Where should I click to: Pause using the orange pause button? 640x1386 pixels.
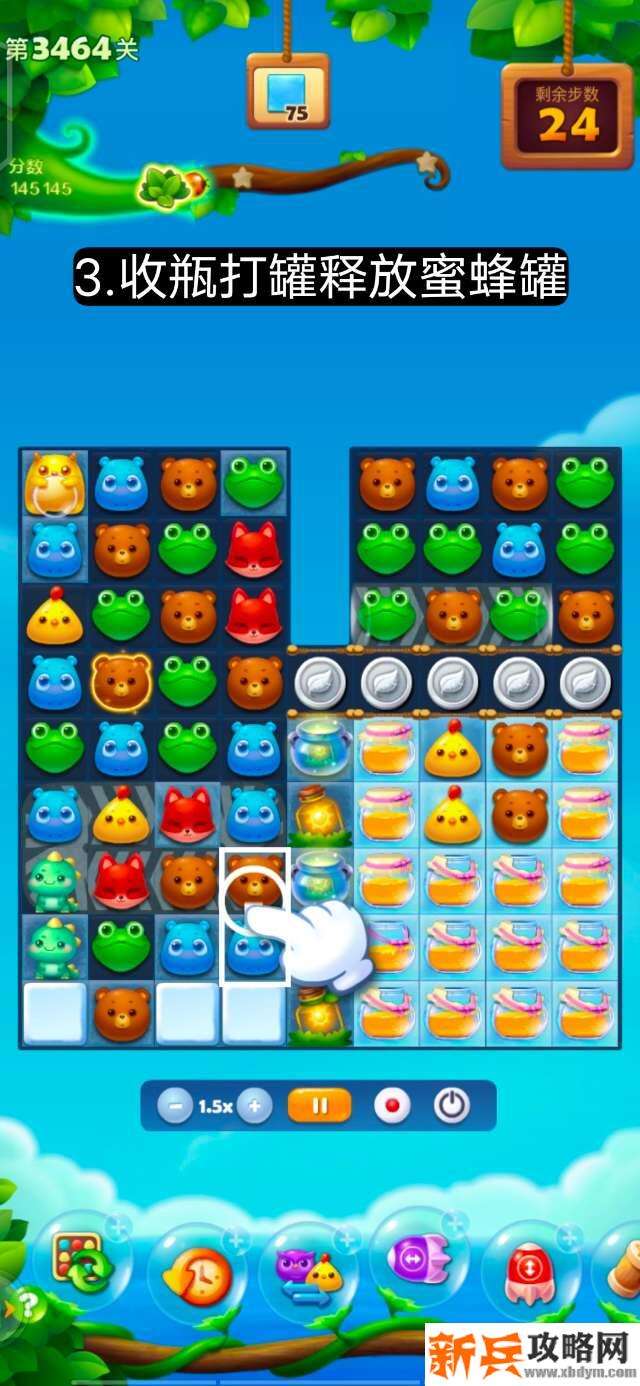320,1106
